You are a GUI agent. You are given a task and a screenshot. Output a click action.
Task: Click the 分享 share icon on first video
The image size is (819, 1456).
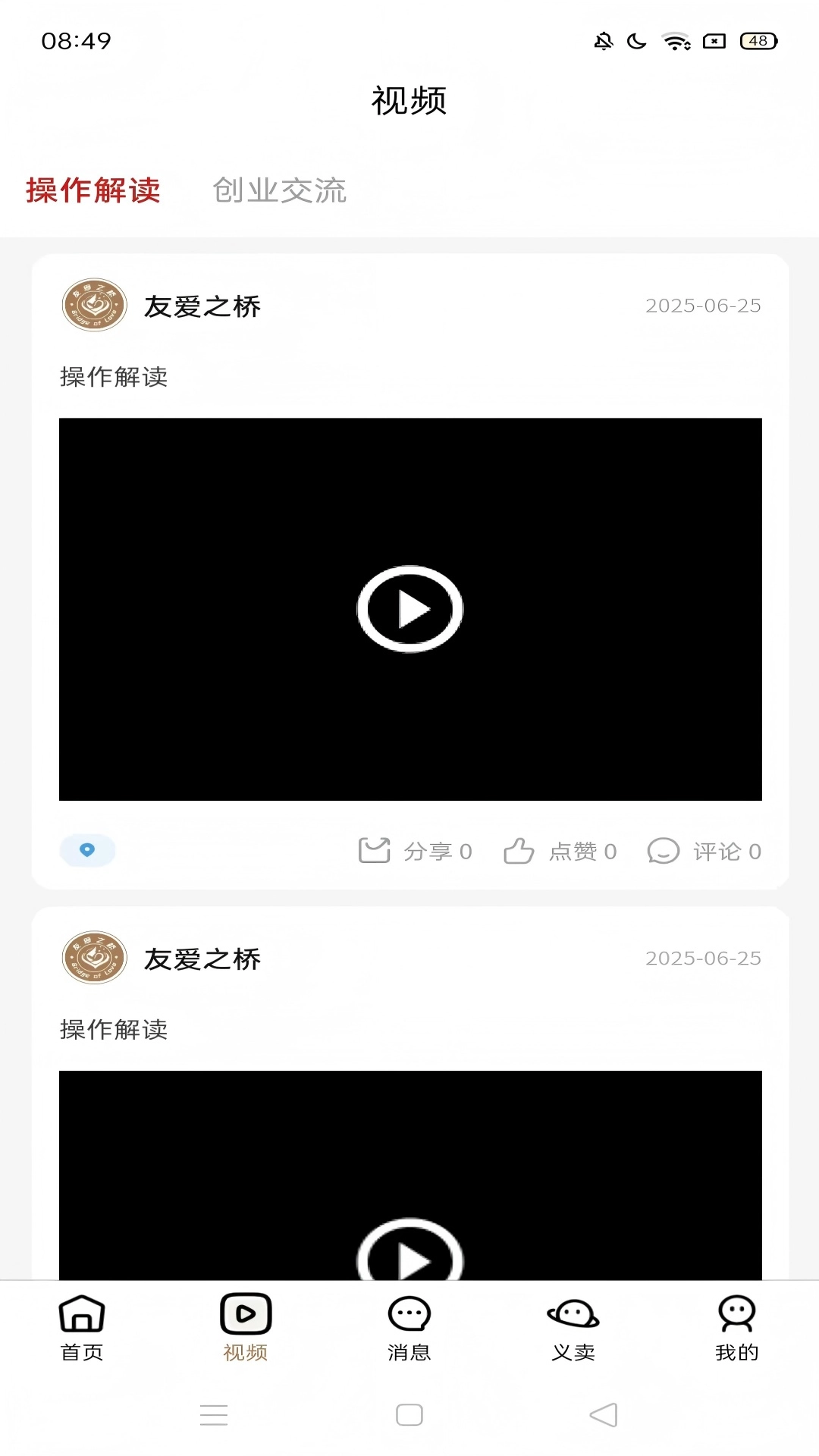point(373,851)
